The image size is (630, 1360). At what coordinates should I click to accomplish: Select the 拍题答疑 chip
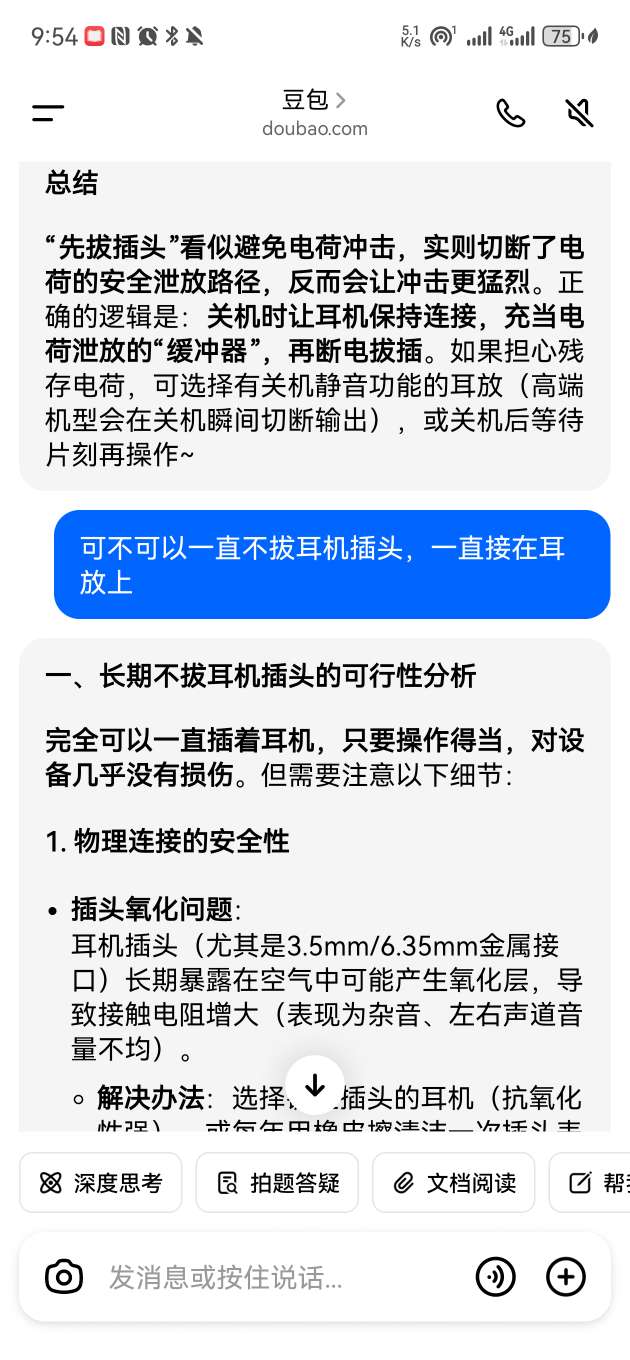[277, 1183]
